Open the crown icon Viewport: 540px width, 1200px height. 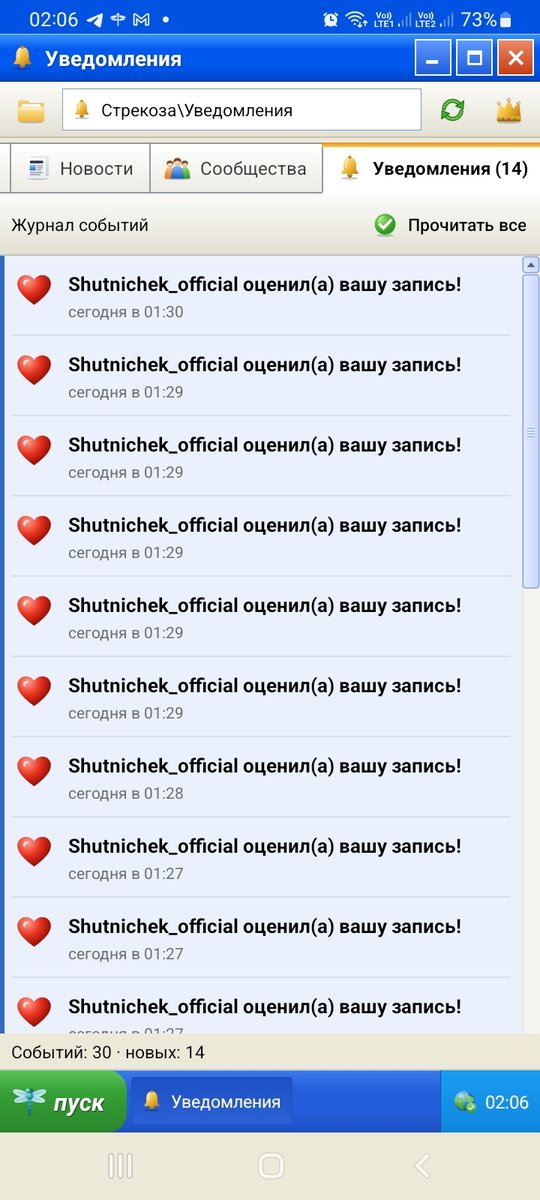510,110
